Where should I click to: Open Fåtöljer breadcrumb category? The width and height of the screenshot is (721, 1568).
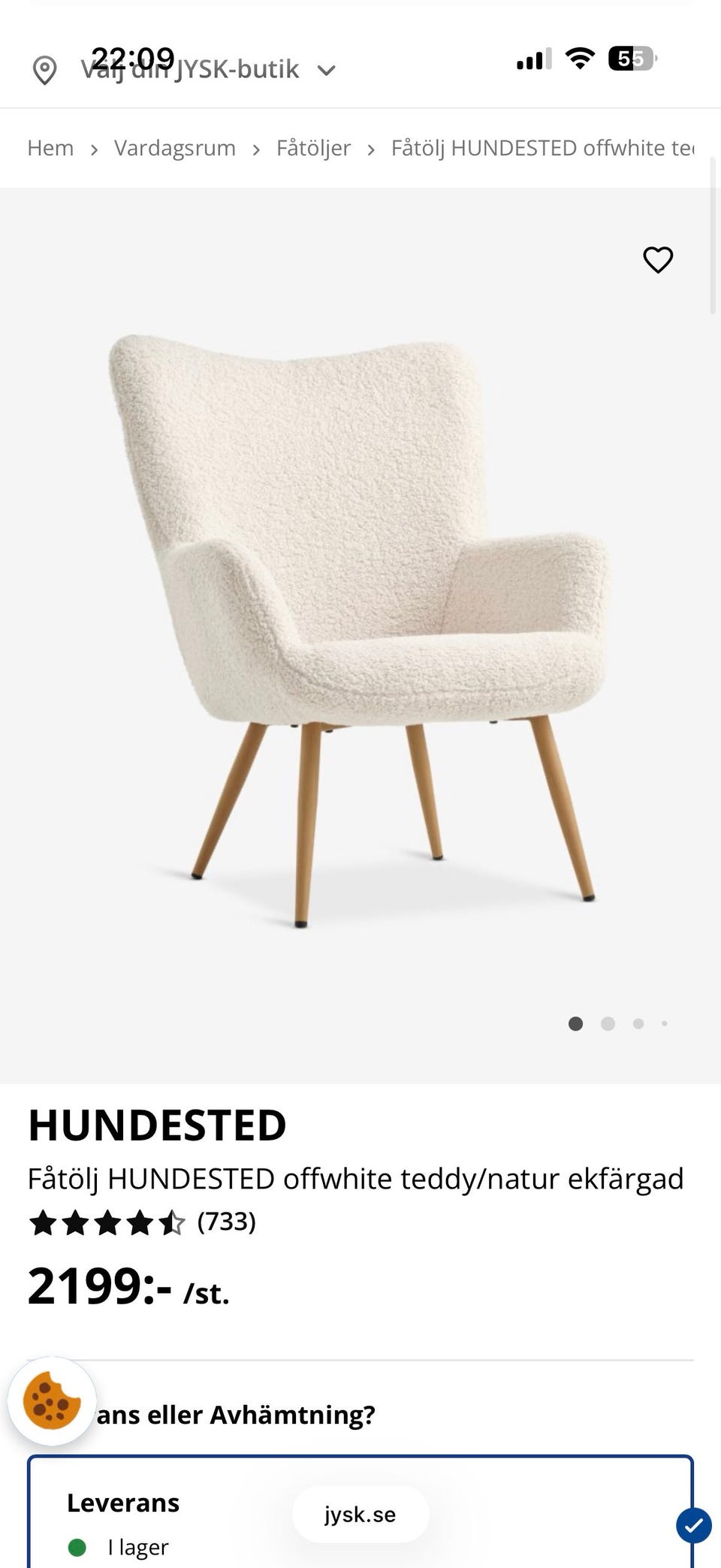[313, 148]
